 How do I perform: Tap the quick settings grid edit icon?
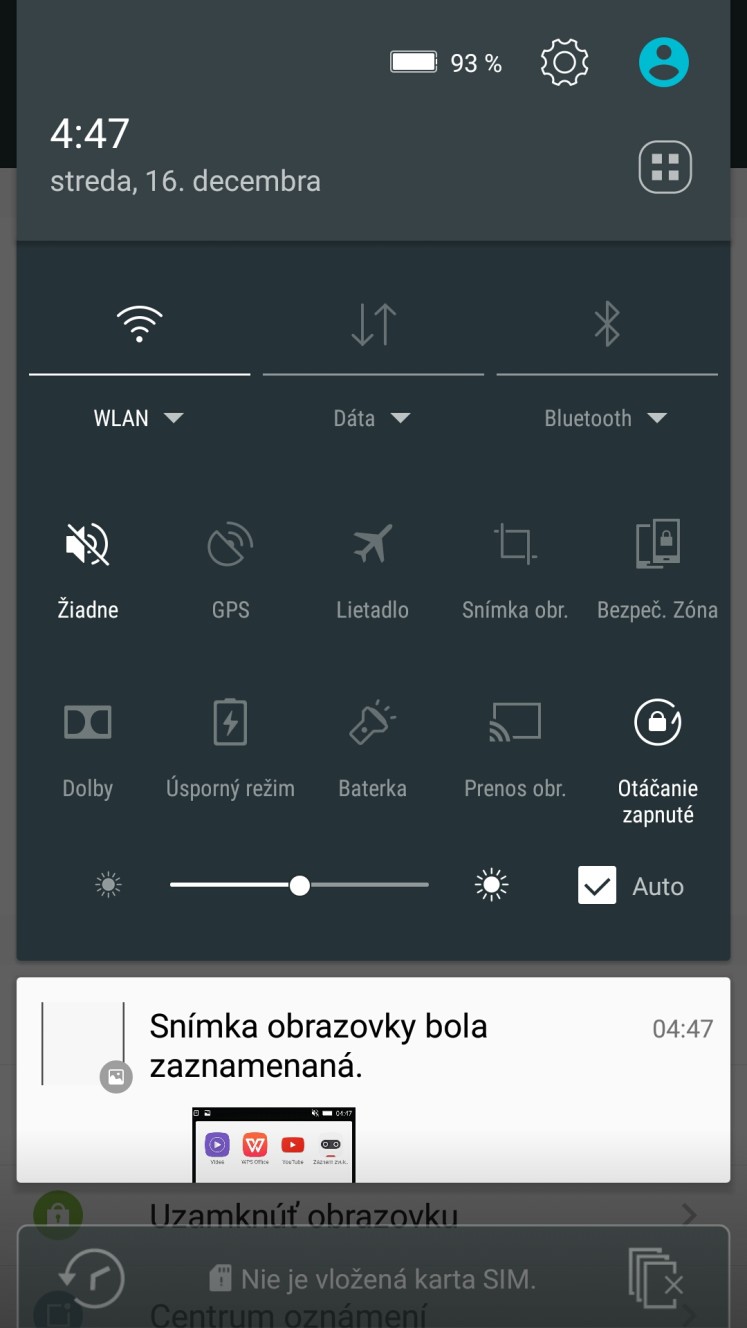coord(665,166)
